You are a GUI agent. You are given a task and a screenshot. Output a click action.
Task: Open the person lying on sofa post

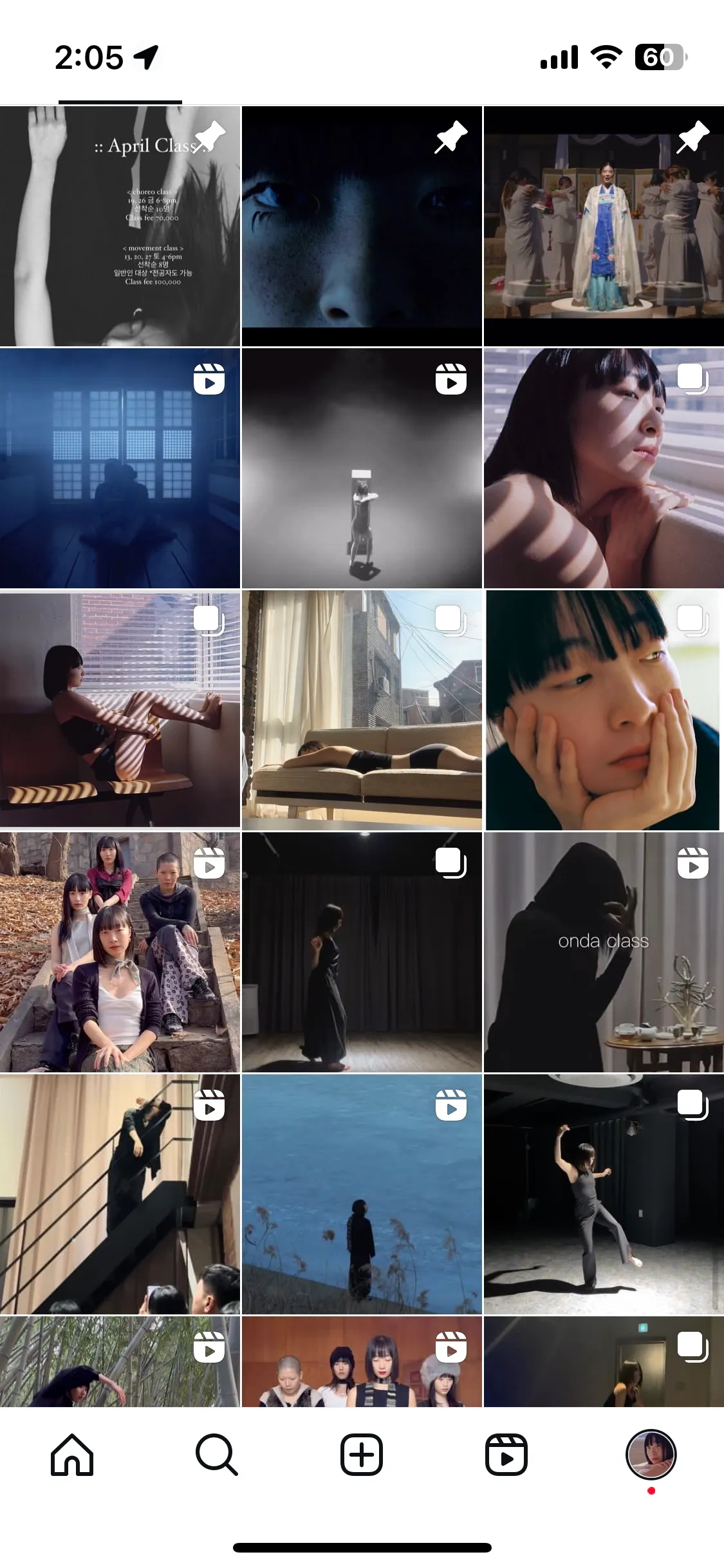click(x=362, y=711)
